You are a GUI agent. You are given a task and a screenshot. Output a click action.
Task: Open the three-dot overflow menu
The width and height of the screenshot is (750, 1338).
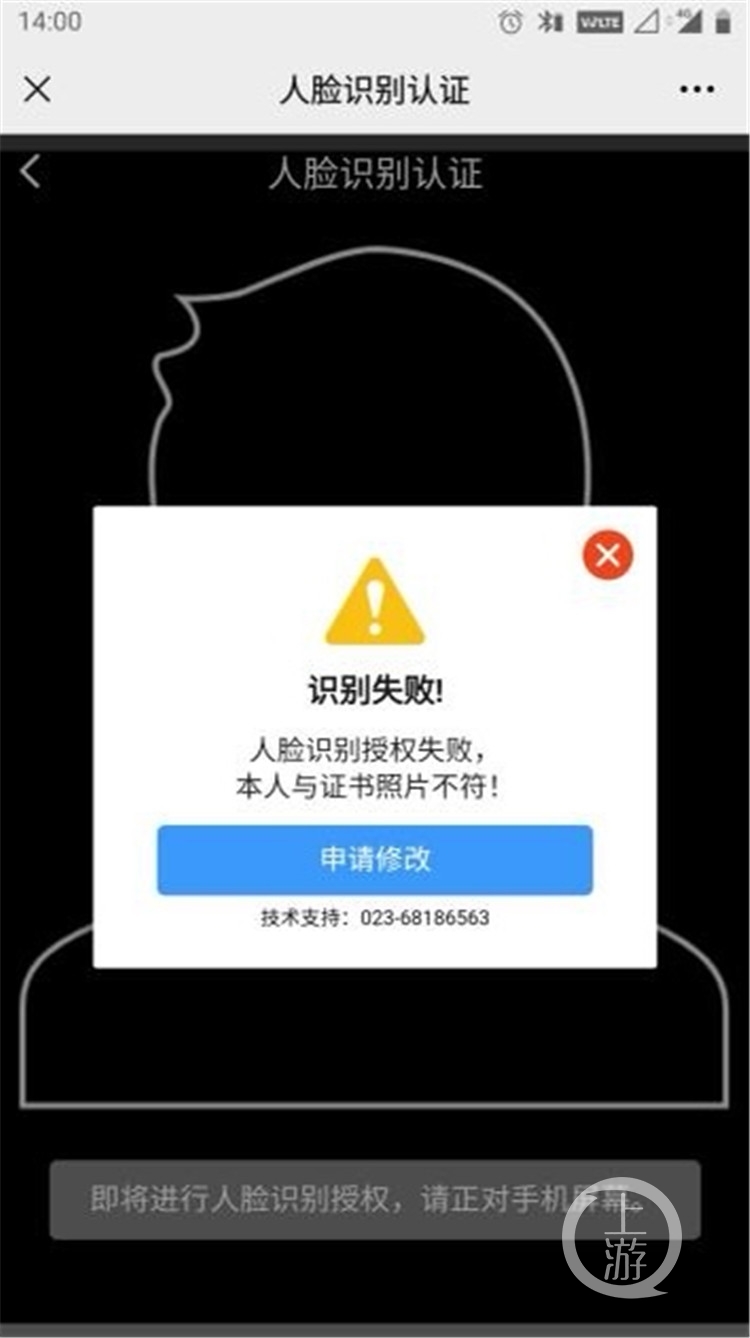[696, 90]
